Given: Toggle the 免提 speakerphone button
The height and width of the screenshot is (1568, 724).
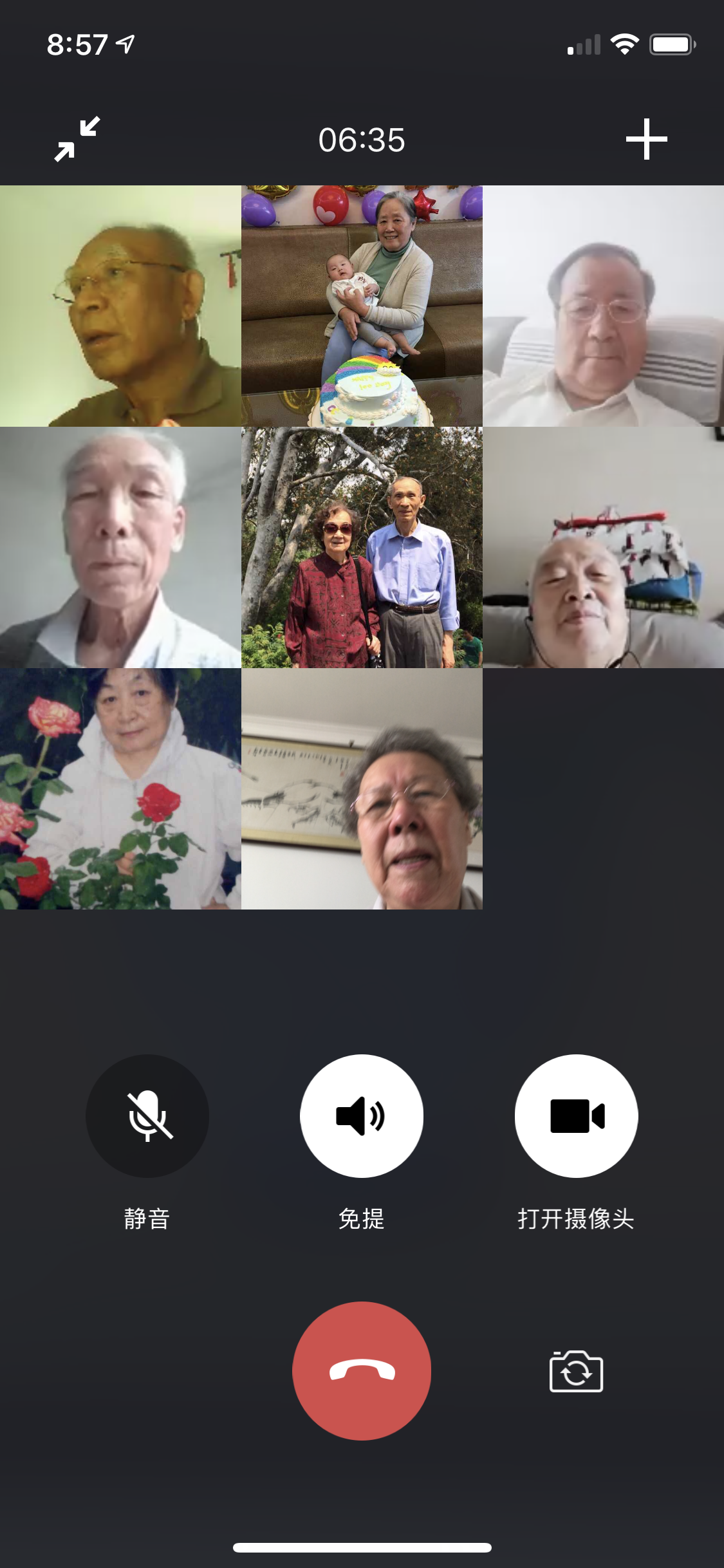Looking at the screenshot, I should click(x=362, y=1115).
